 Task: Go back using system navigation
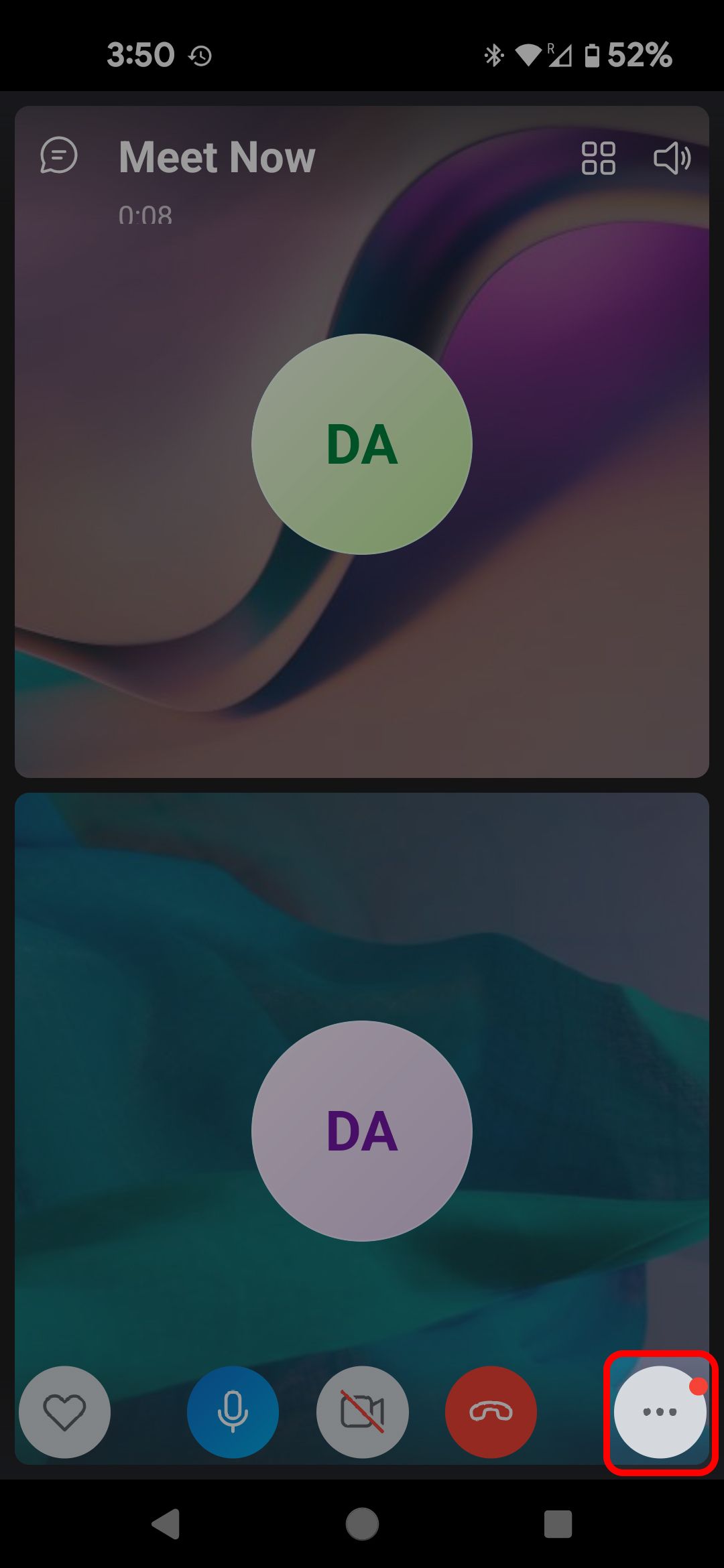(x=166, y=1524)
